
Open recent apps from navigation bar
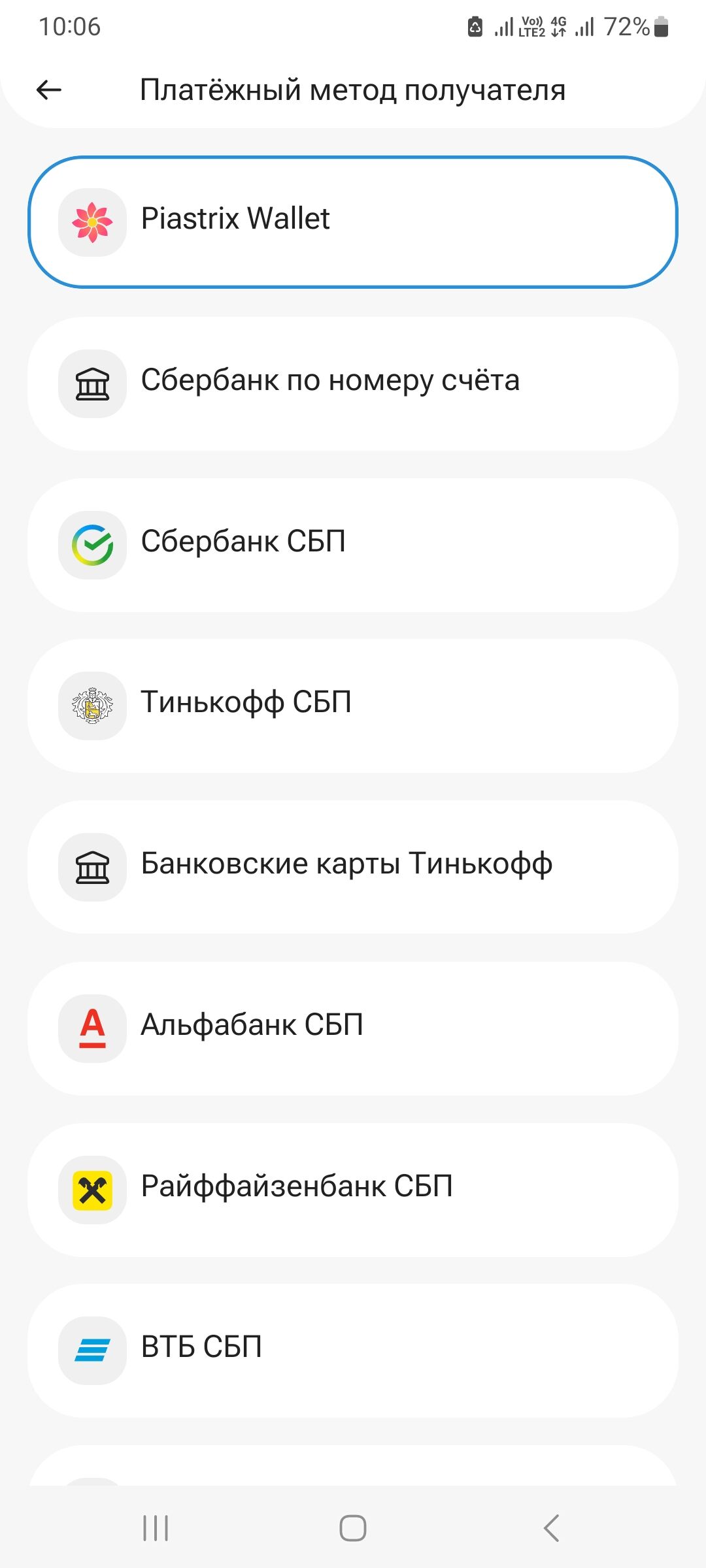coord(156,1528)
